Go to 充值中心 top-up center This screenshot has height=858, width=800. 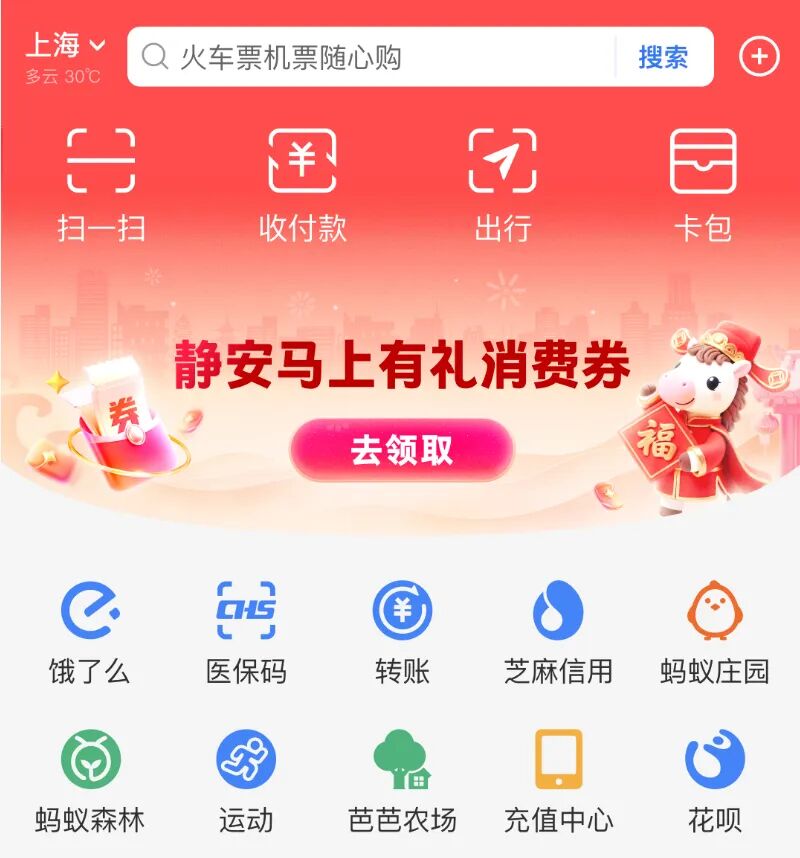point(558,782)
